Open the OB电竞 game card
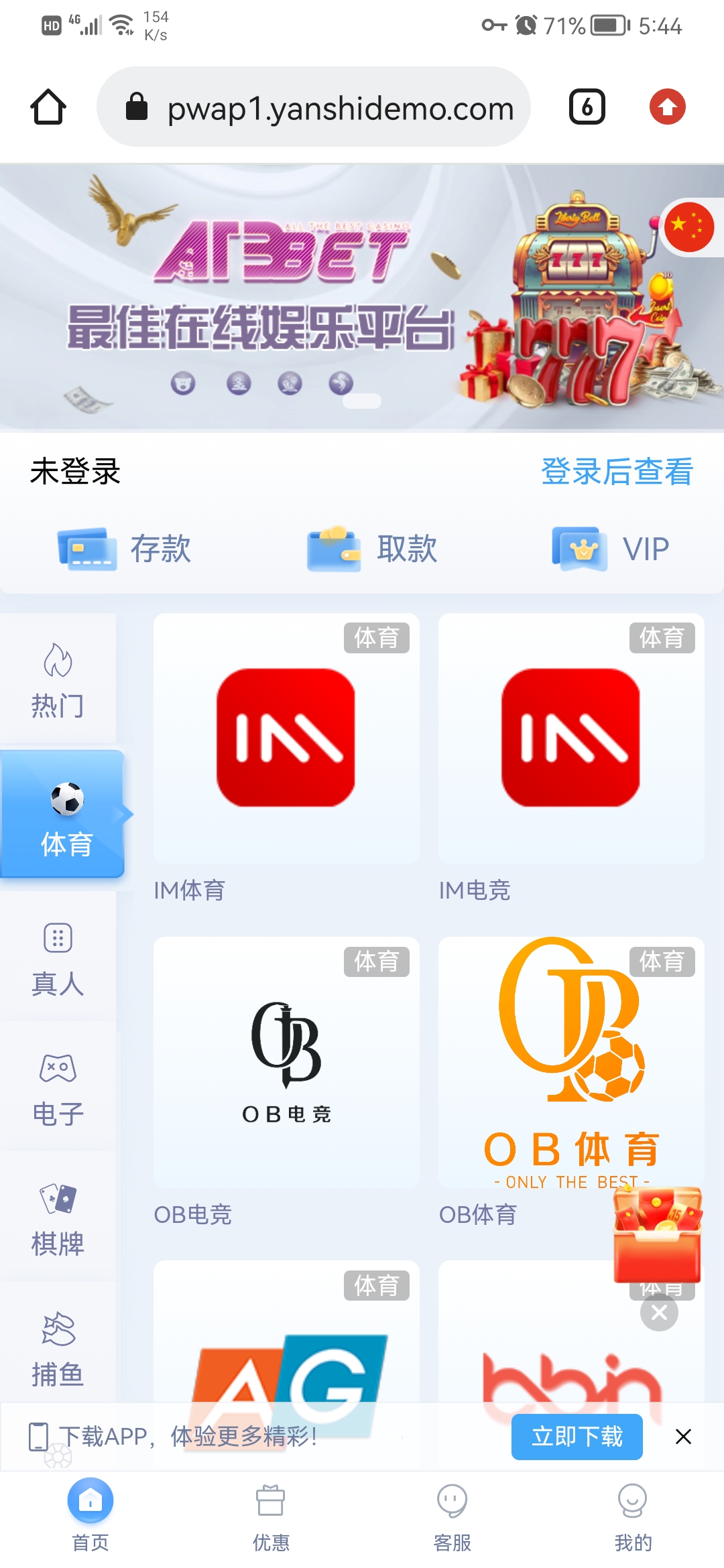 point(286,1063)
